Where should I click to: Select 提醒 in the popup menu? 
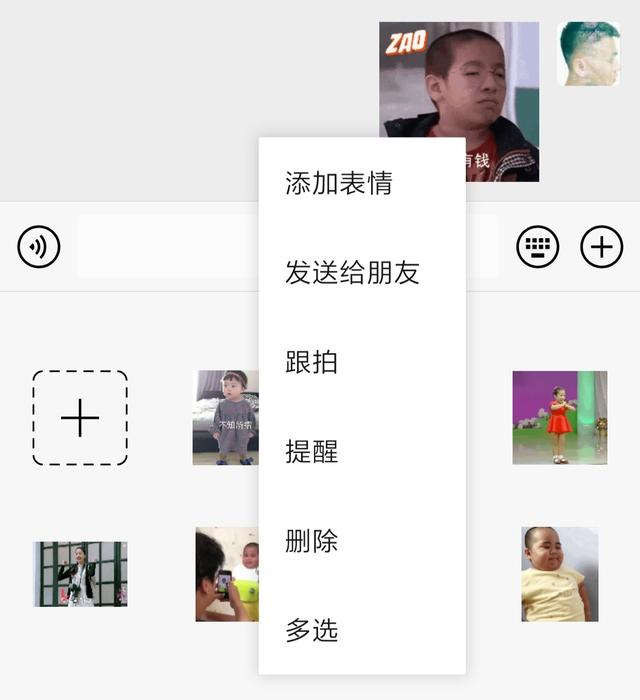311,452
